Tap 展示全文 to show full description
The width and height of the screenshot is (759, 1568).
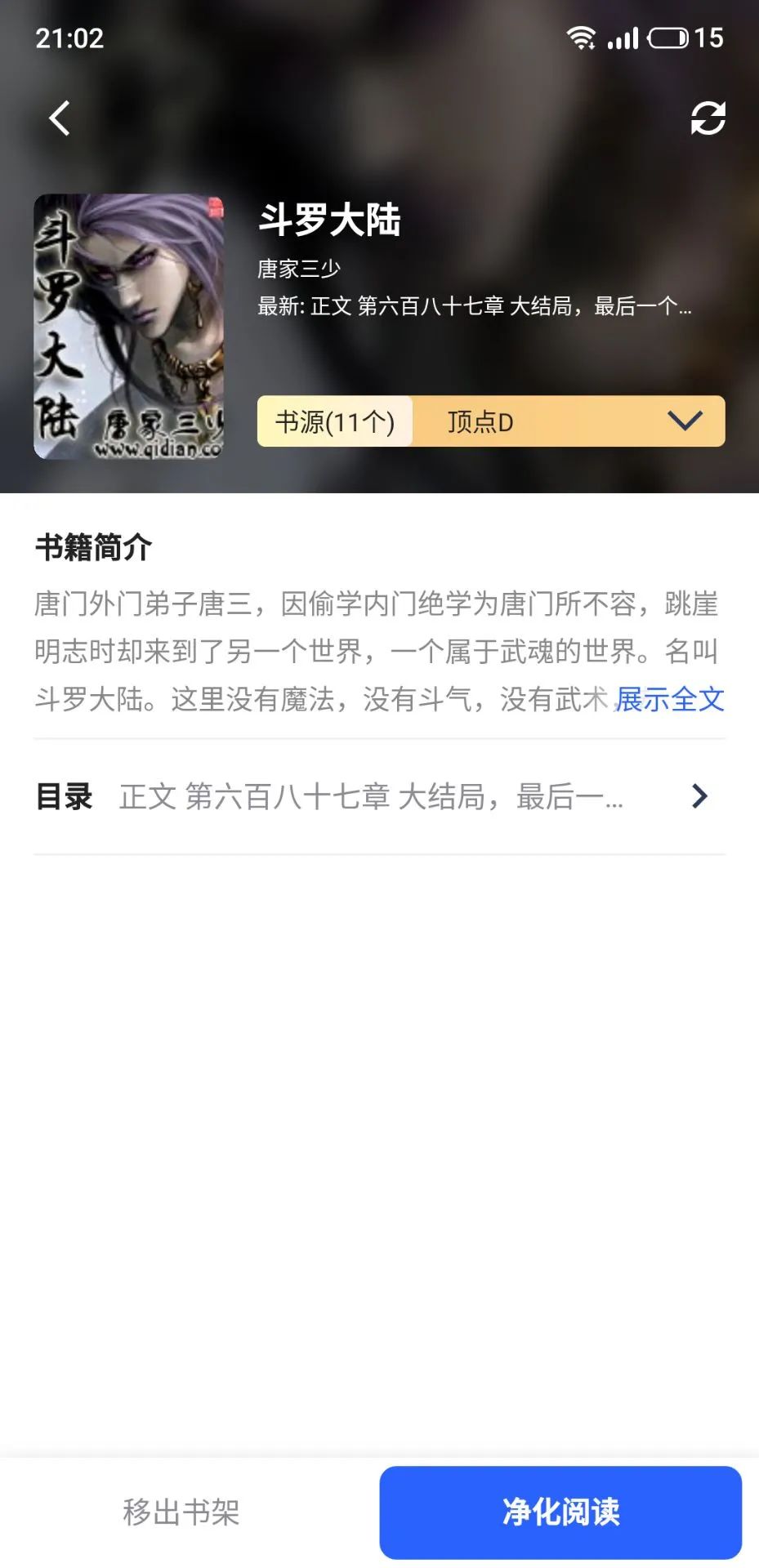(x=668, y=701)
